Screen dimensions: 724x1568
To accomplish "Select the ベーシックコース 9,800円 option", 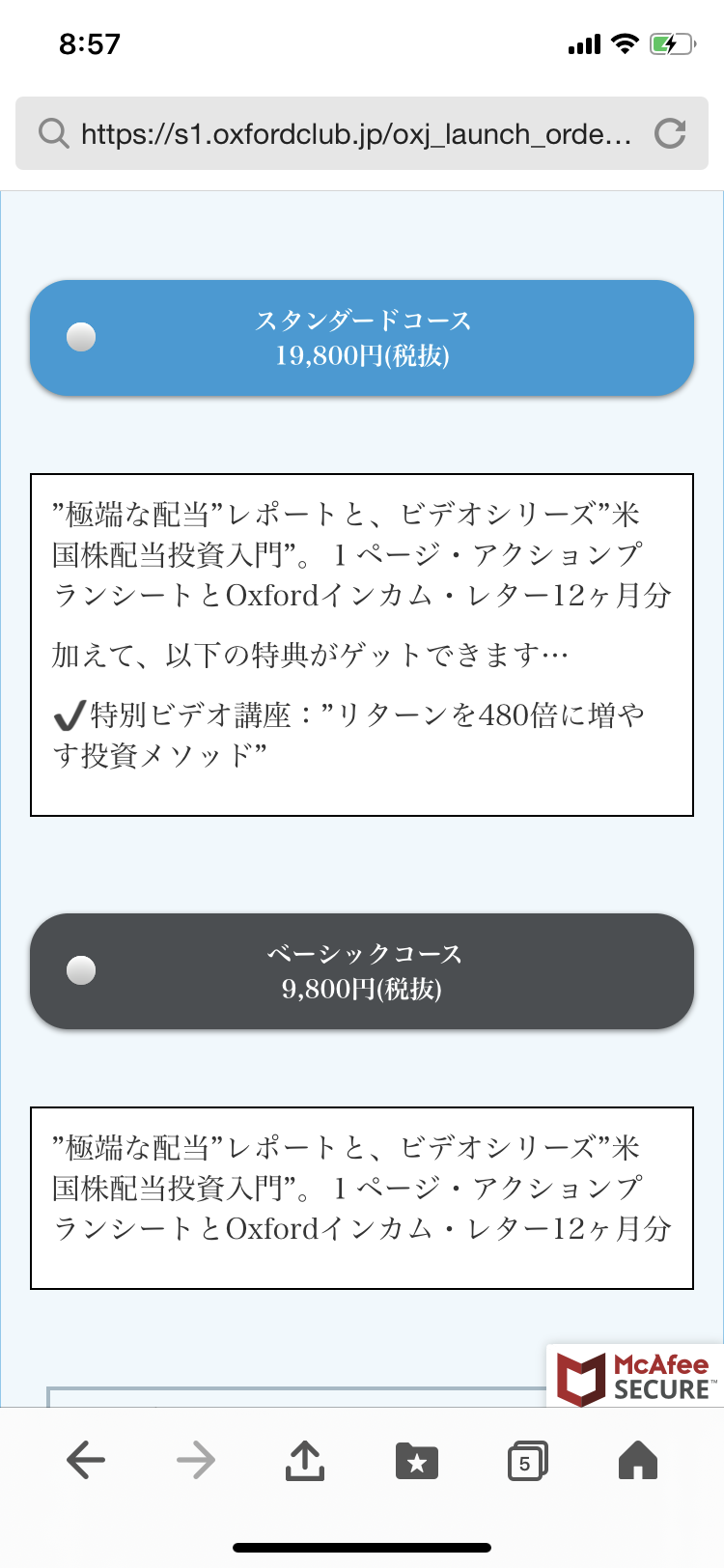I will pyautogui.click(x=362, y=971).
